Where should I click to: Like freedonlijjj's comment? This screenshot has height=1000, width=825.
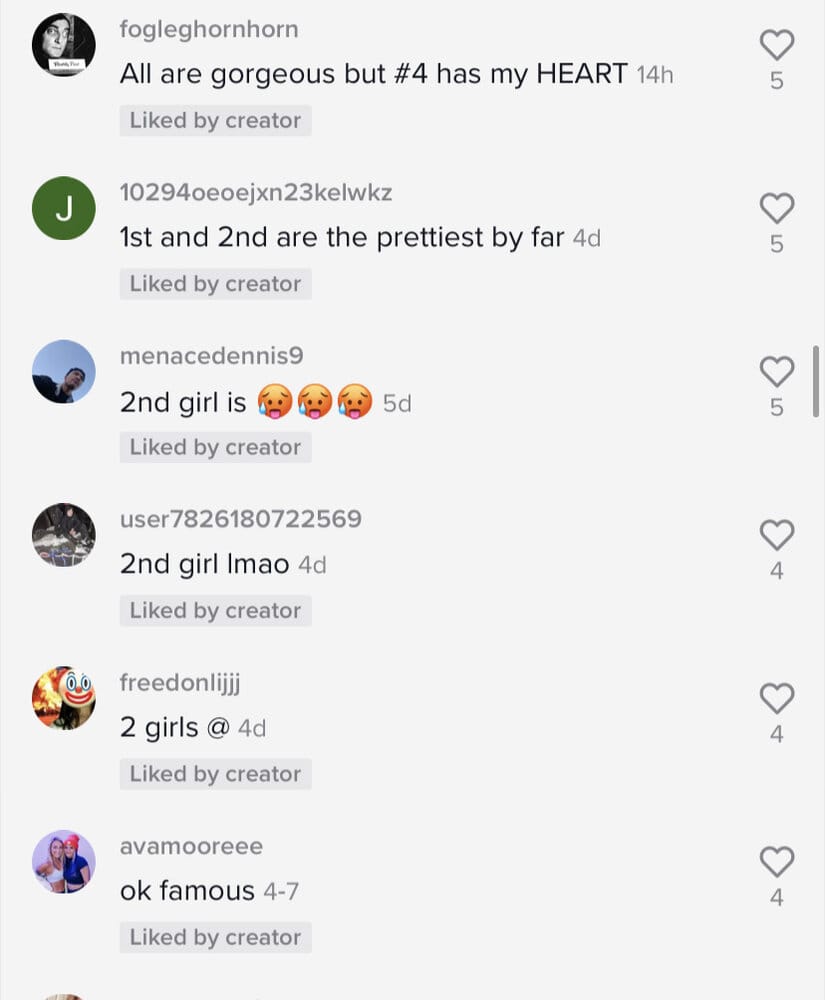tap(776, 698)
